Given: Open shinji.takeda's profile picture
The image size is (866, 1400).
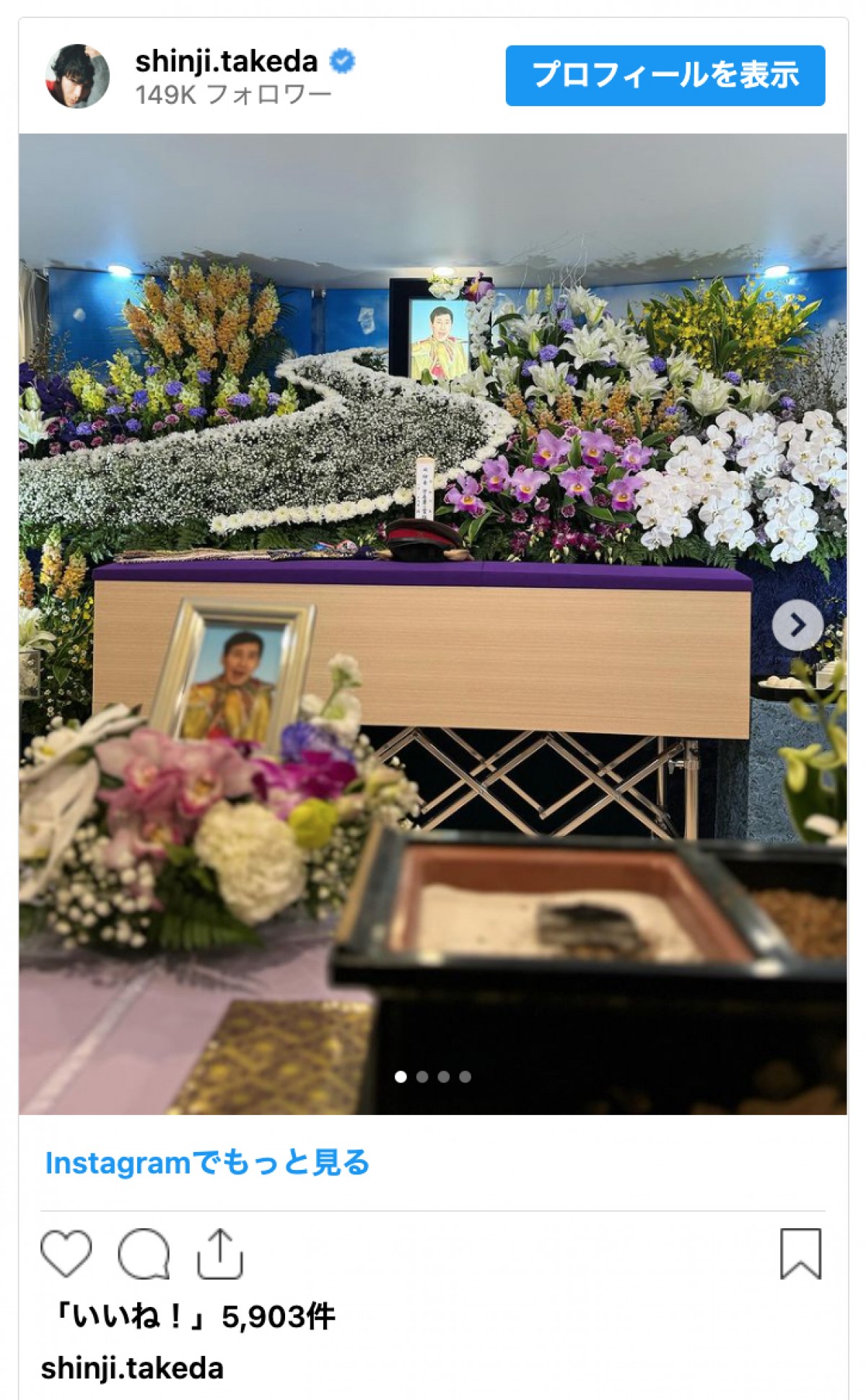Looking at the screenshot, I should pos(77,76).
